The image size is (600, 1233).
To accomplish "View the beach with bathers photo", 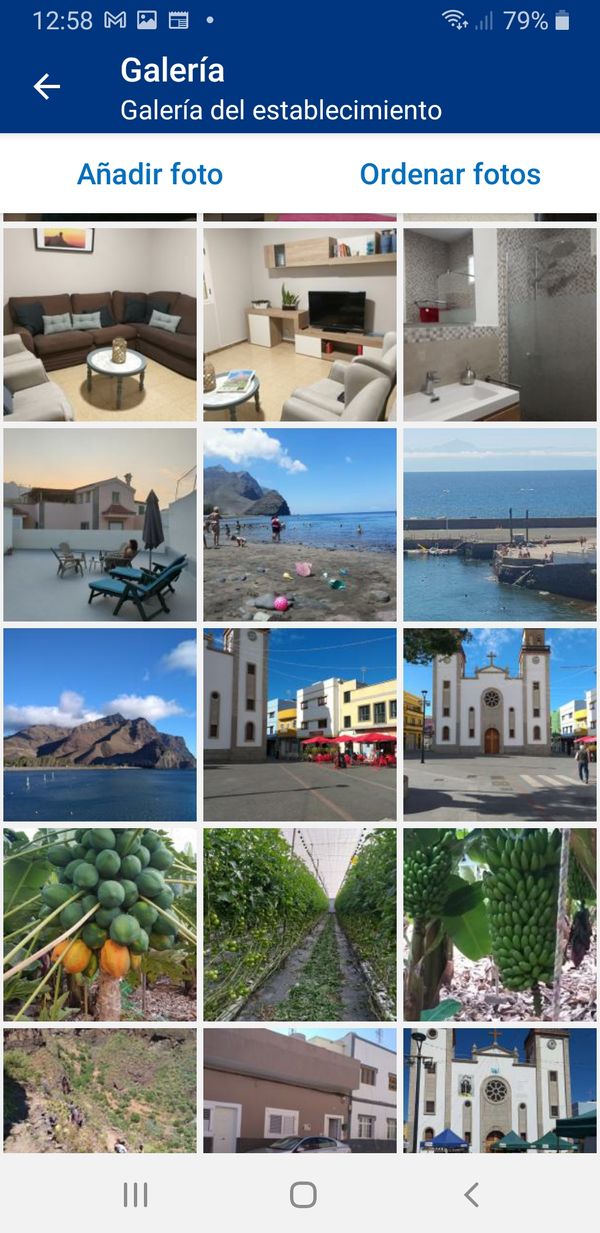I will coord(300,524).
